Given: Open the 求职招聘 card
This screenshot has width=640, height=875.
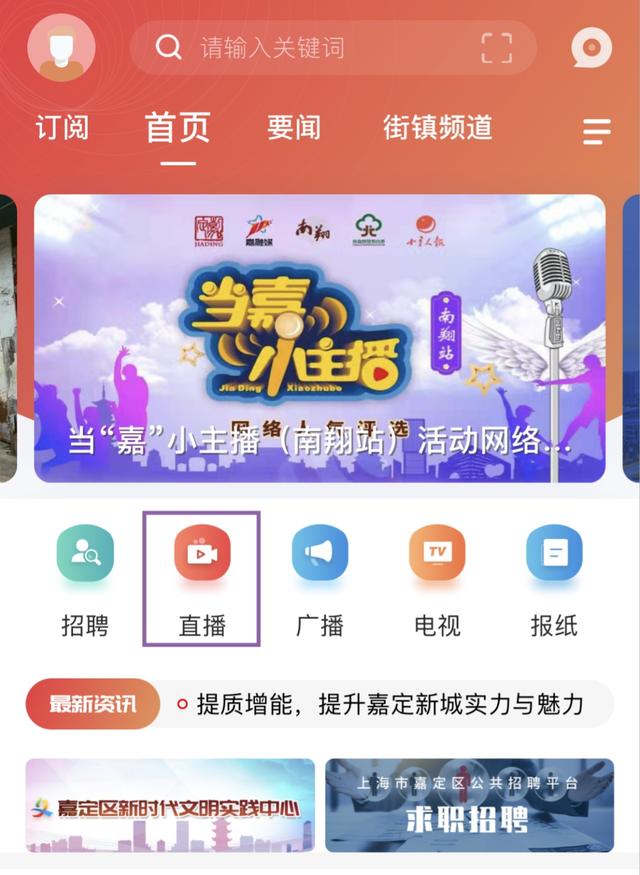Looking at the screenshot, I should click(469, 805).
